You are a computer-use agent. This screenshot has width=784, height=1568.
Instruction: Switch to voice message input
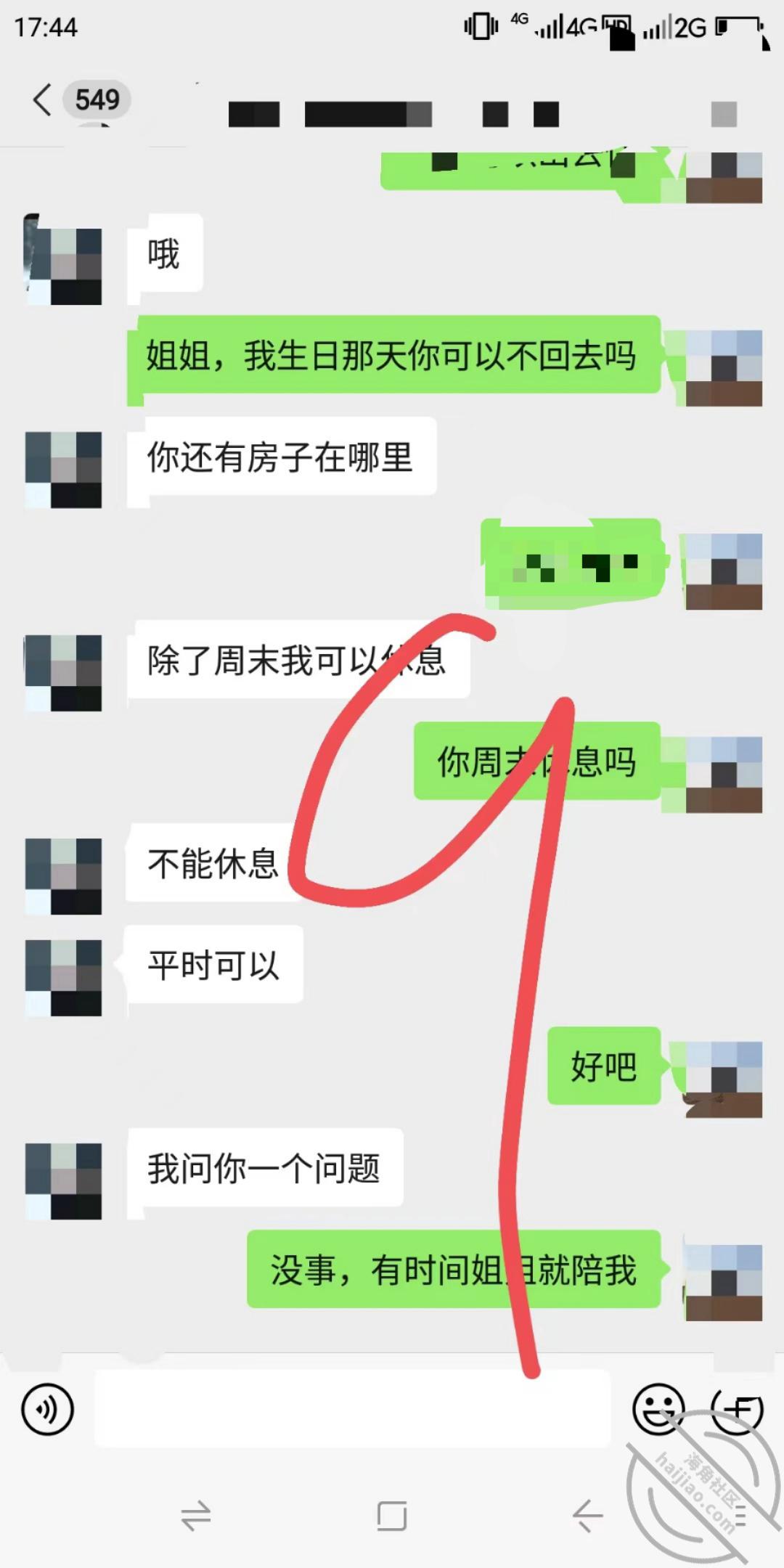pyautogui.click(x=48, y=1410)
